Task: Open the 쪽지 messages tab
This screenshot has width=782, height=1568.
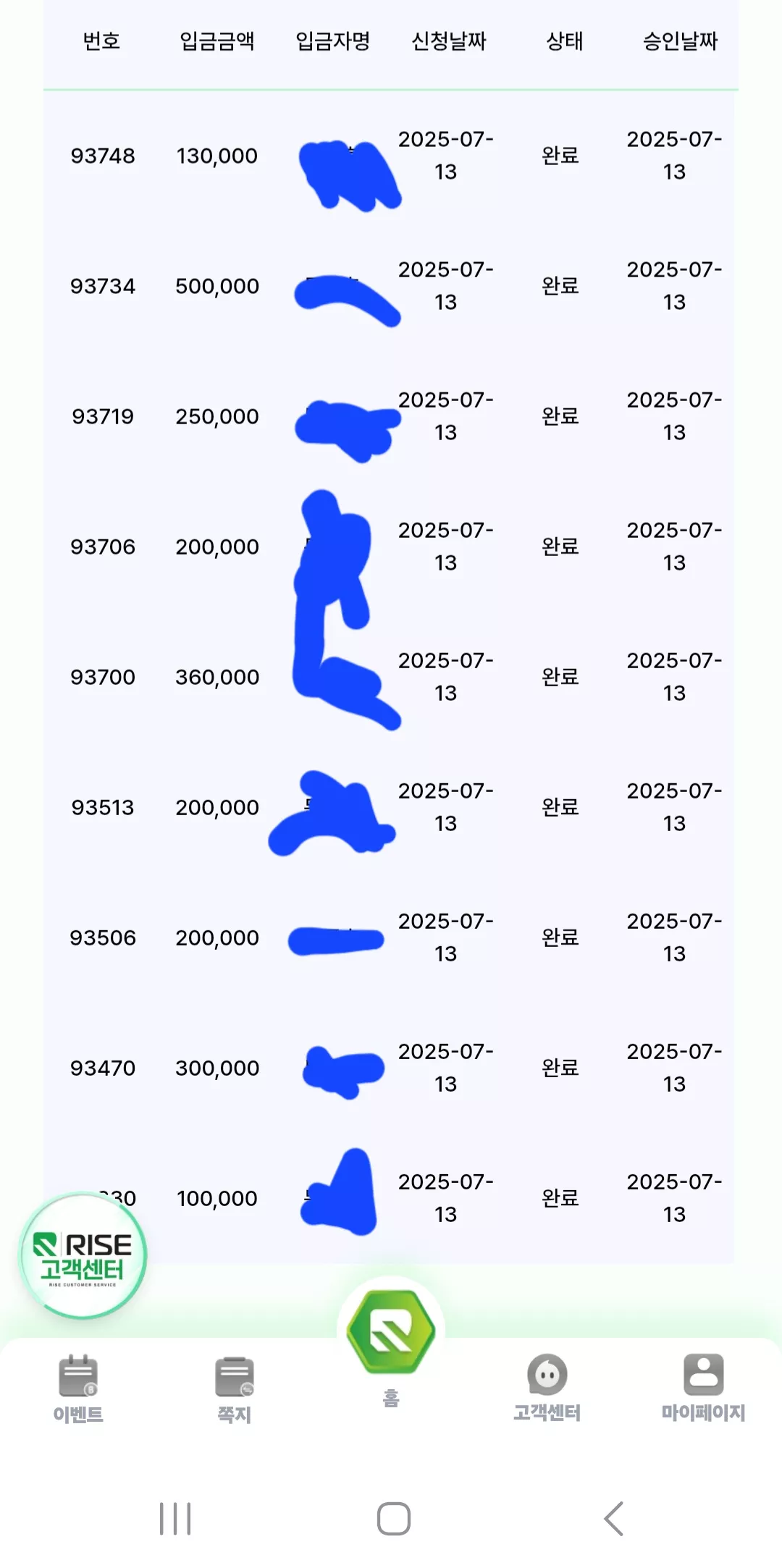Action: click(235, 1390)
